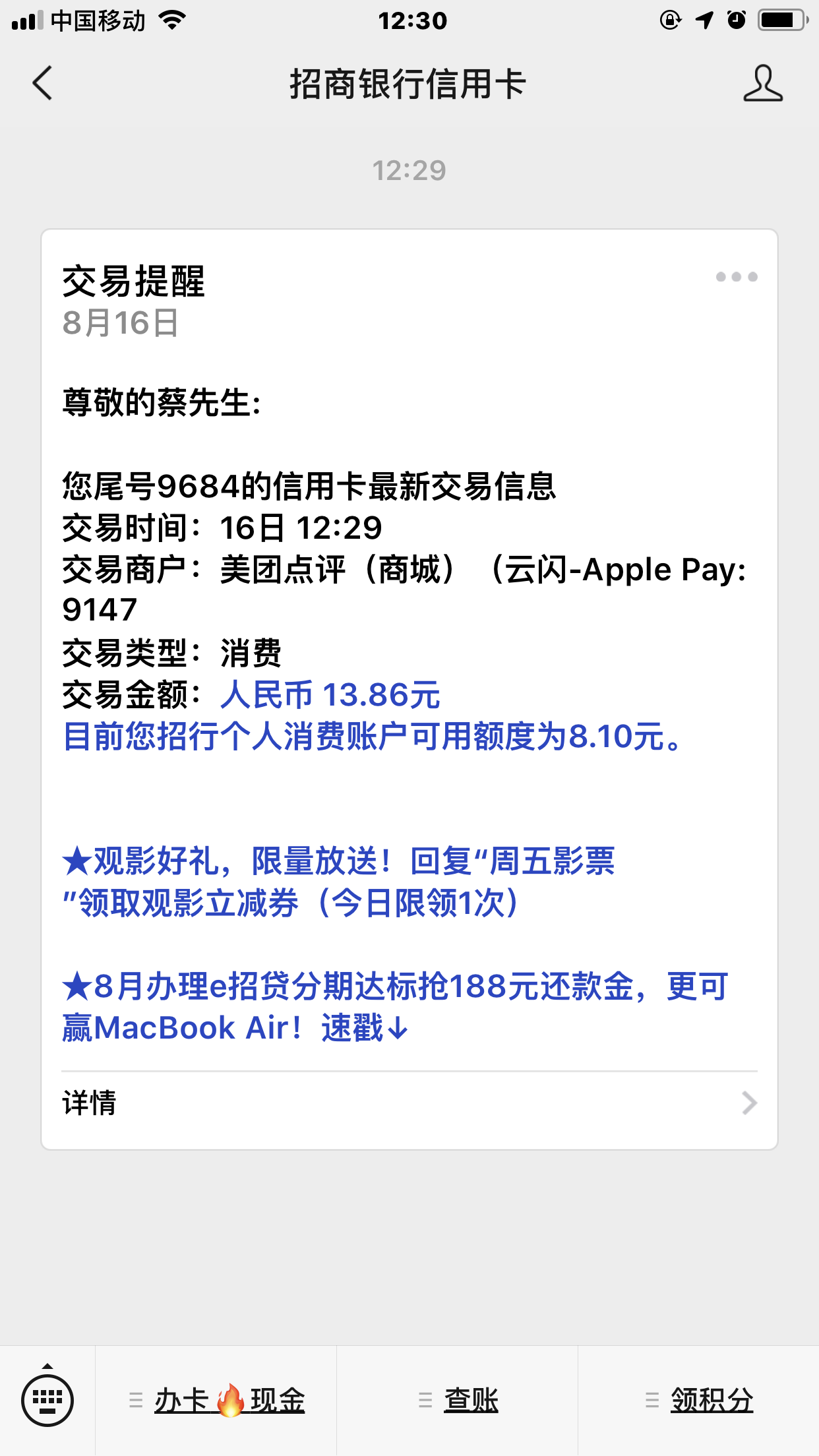Screen dimensions: 819x1456
Task: Open the 领积分 menu
Action: [x=699, y=1401]
